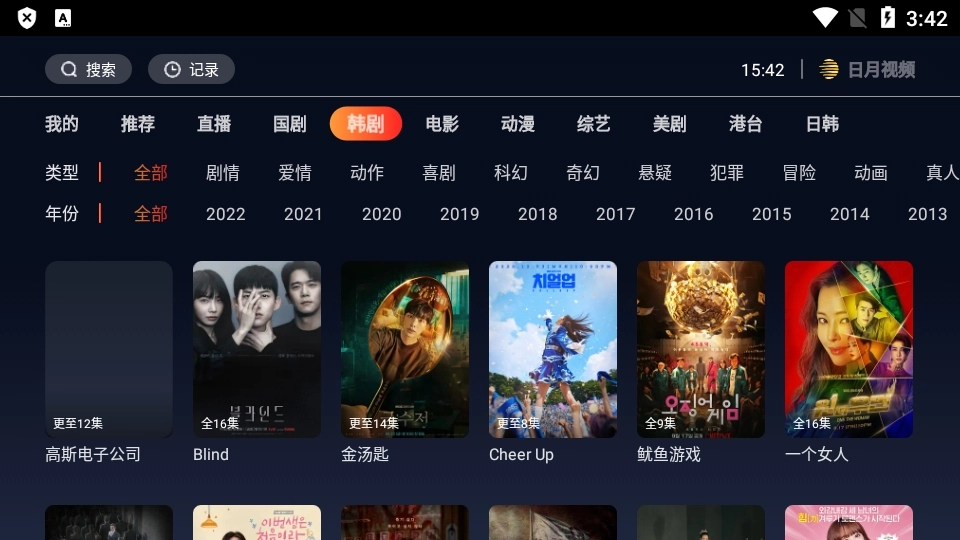Open the drama Blind

point(257,349)
